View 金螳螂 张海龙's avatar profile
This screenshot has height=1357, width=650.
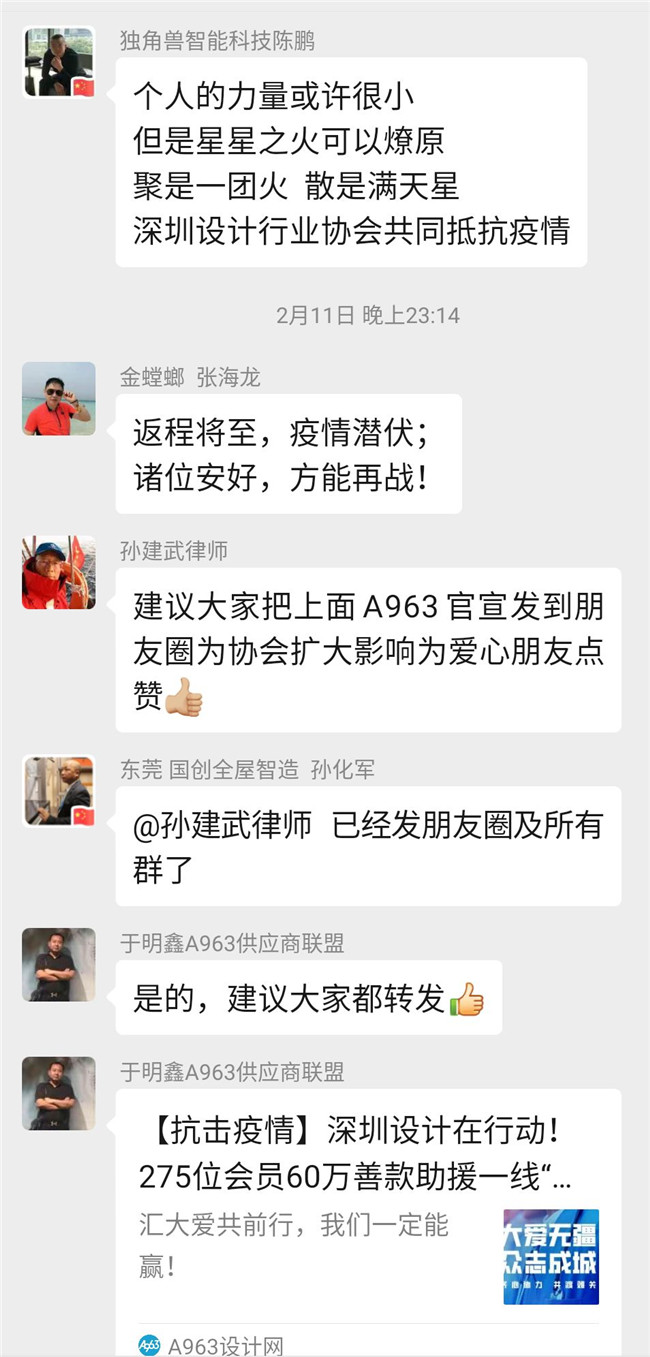coord(59,398)
